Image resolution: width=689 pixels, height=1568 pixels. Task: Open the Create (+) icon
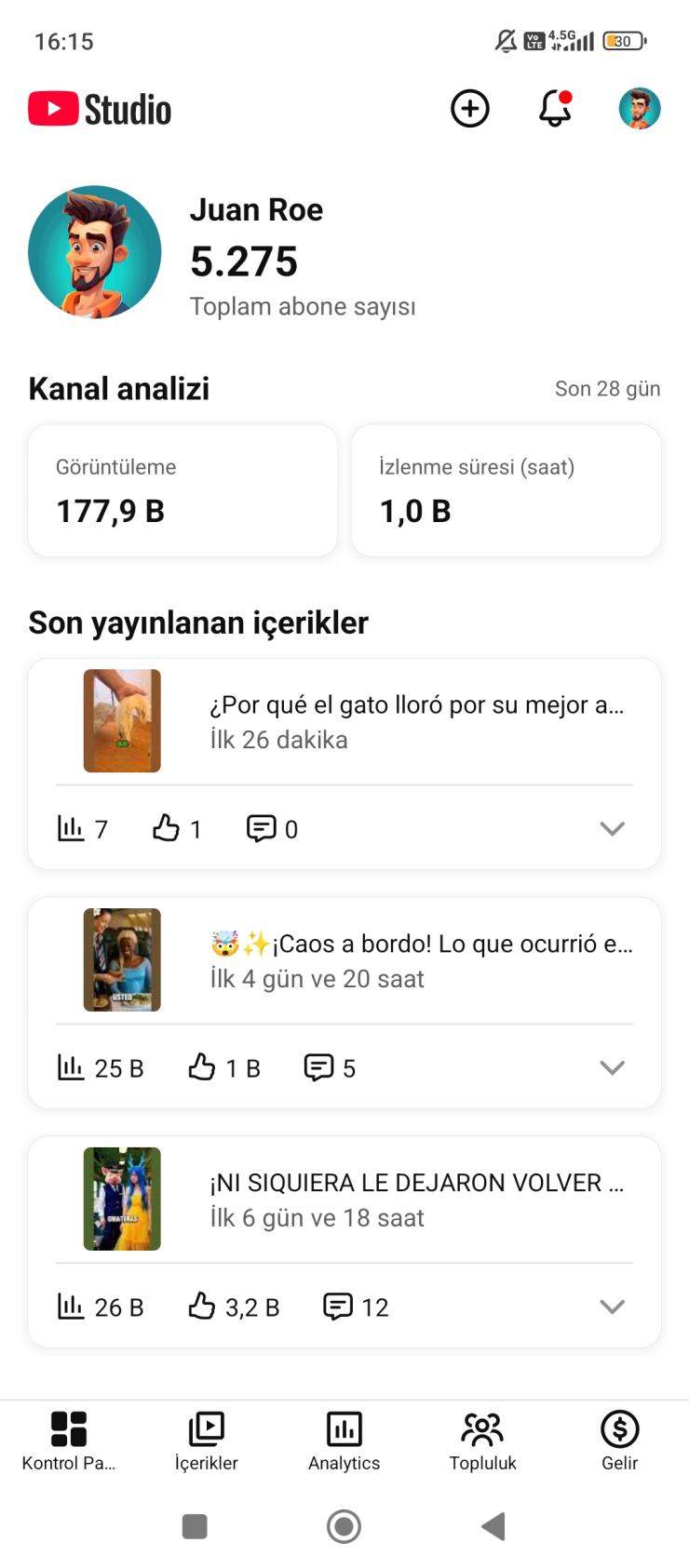pos(470,109)
